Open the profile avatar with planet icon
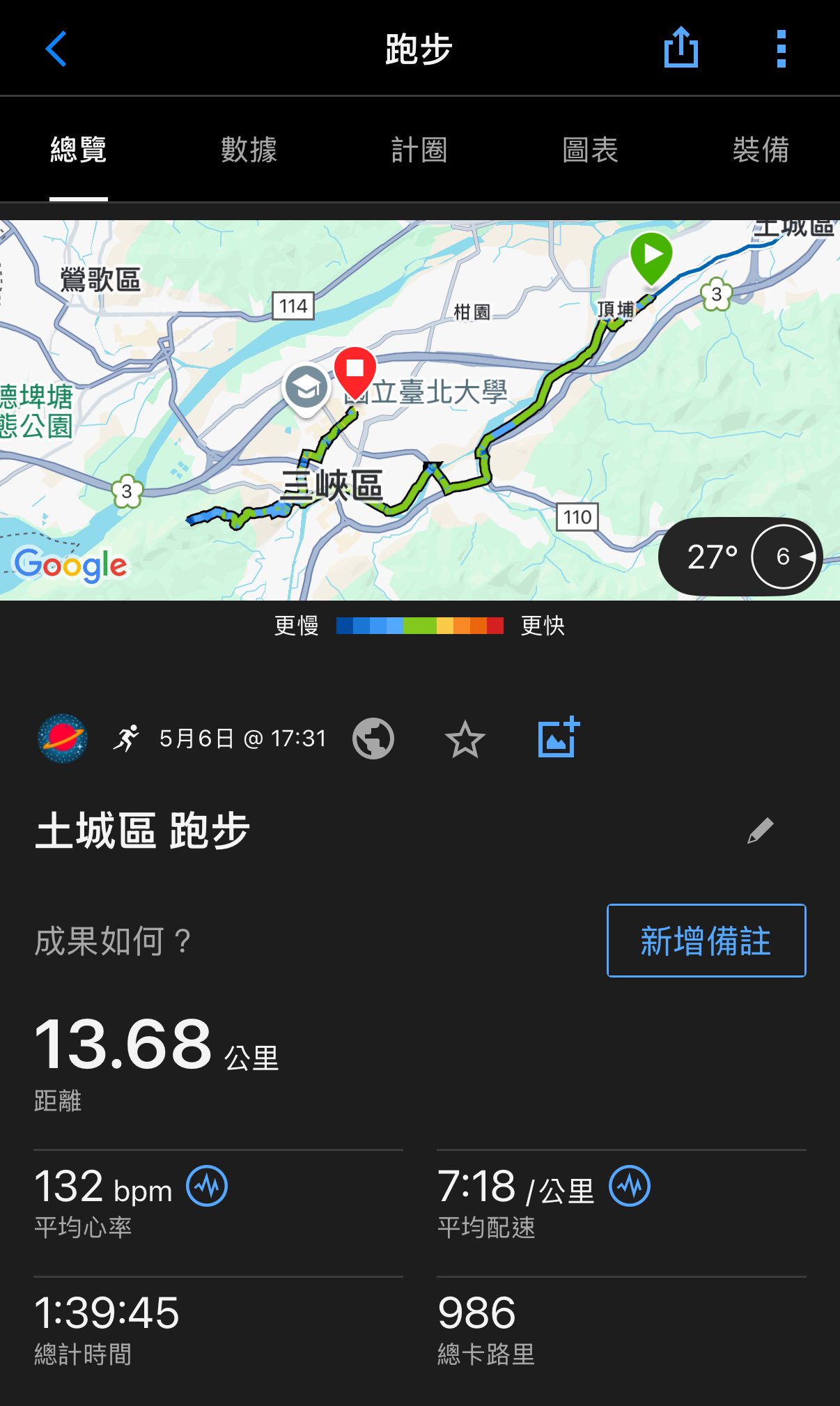Screen dimensions: 840x1406 tap(63, 739)
